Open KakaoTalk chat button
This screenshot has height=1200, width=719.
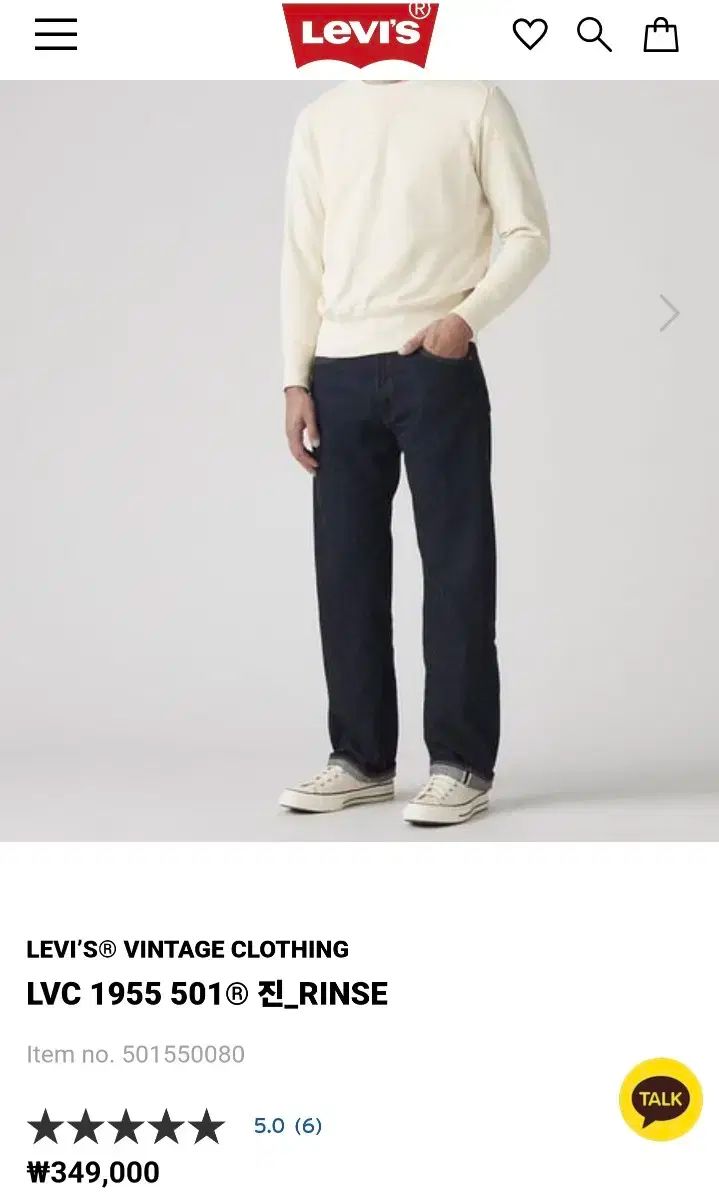(661, 1099)
